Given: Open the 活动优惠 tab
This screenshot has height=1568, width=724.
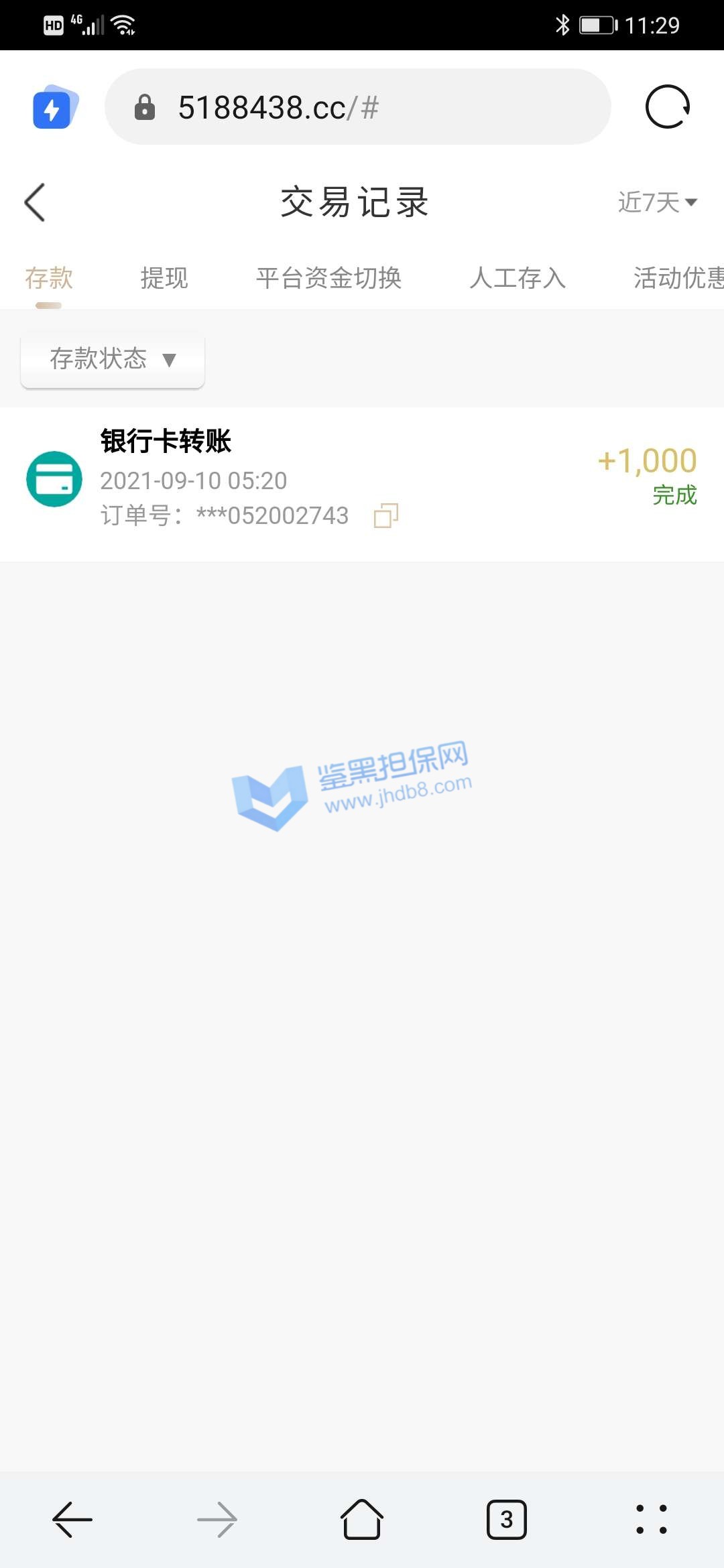Looking at the screenshot, I should (677, 278).
